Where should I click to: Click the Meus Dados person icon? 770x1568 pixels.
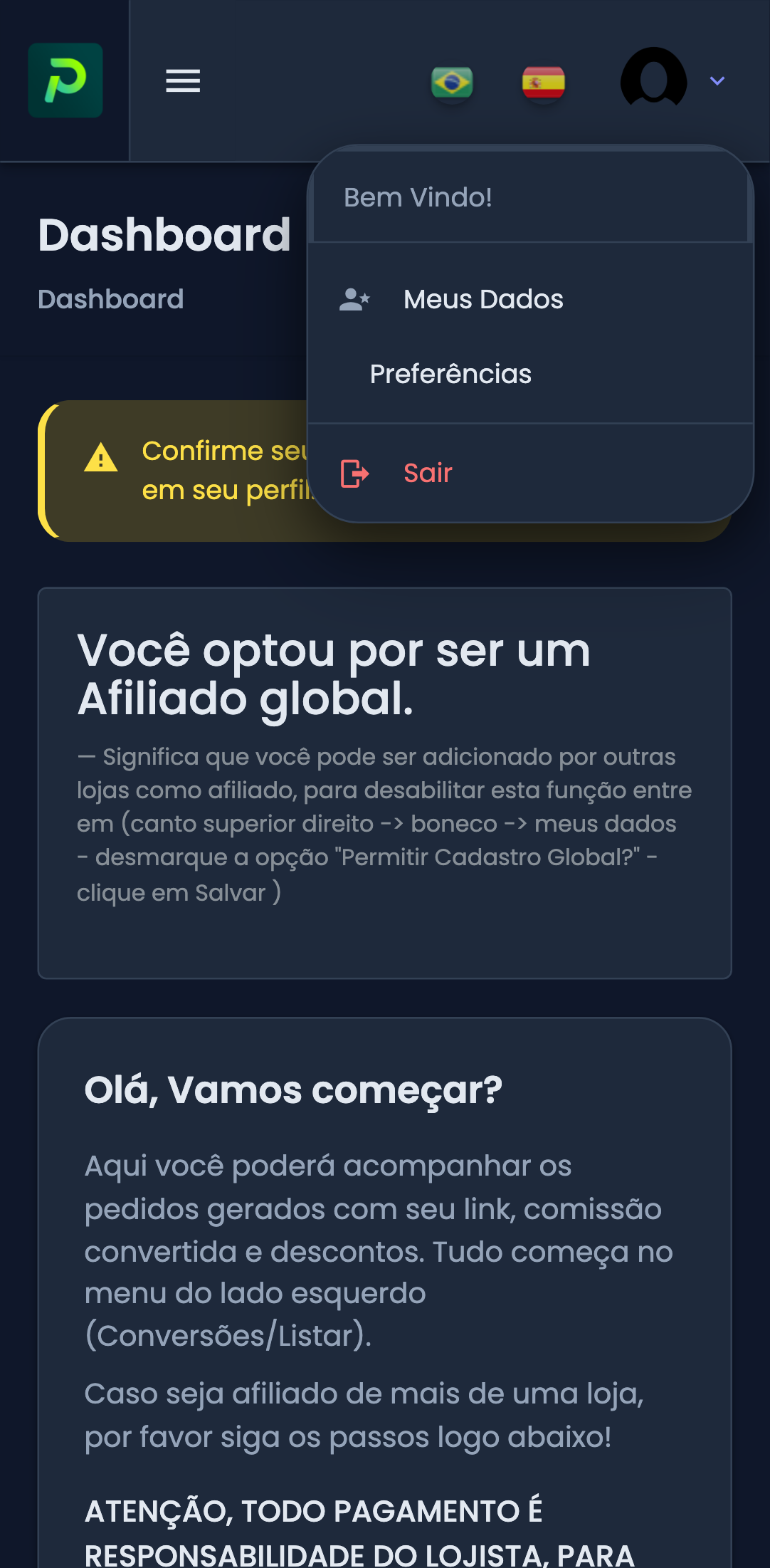[354, 299]
